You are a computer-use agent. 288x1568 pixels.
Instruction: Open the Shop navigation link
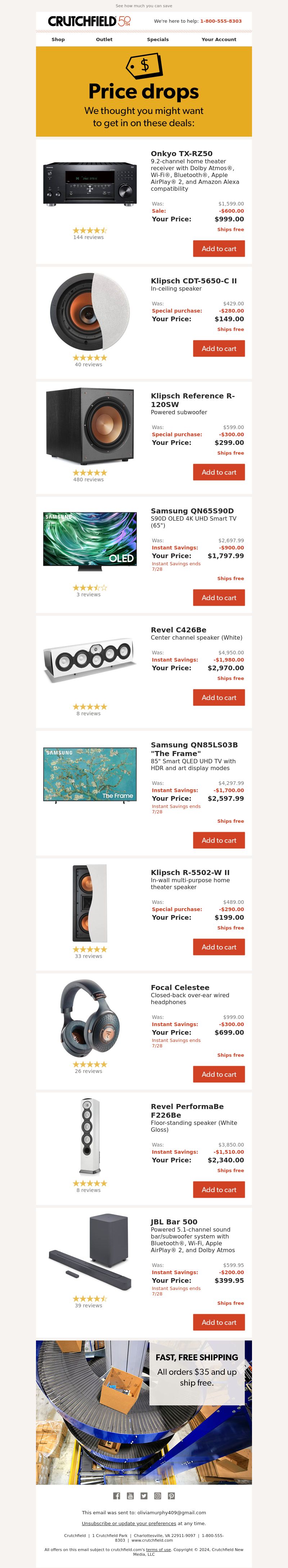click(x=58, y=40)
